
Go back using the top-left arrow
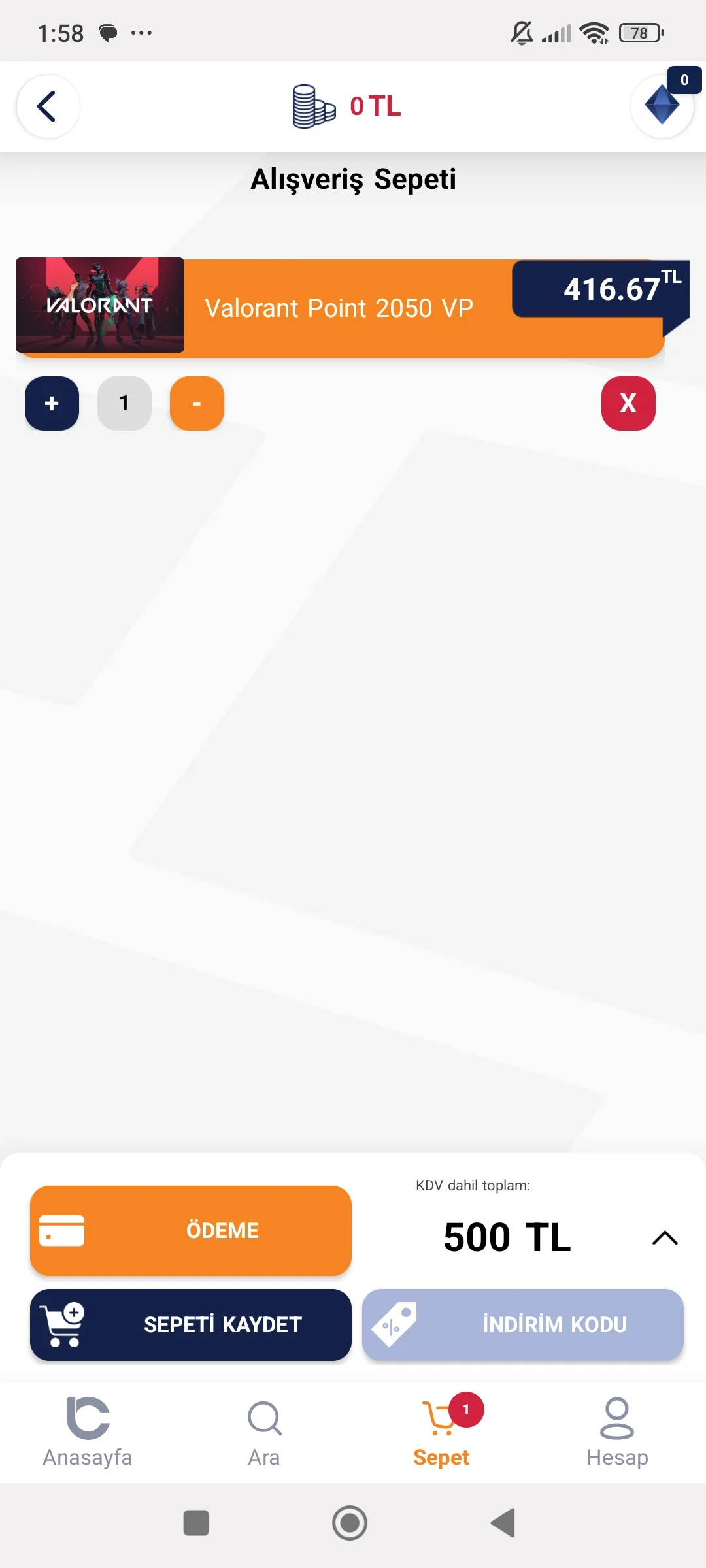(48, 106)
